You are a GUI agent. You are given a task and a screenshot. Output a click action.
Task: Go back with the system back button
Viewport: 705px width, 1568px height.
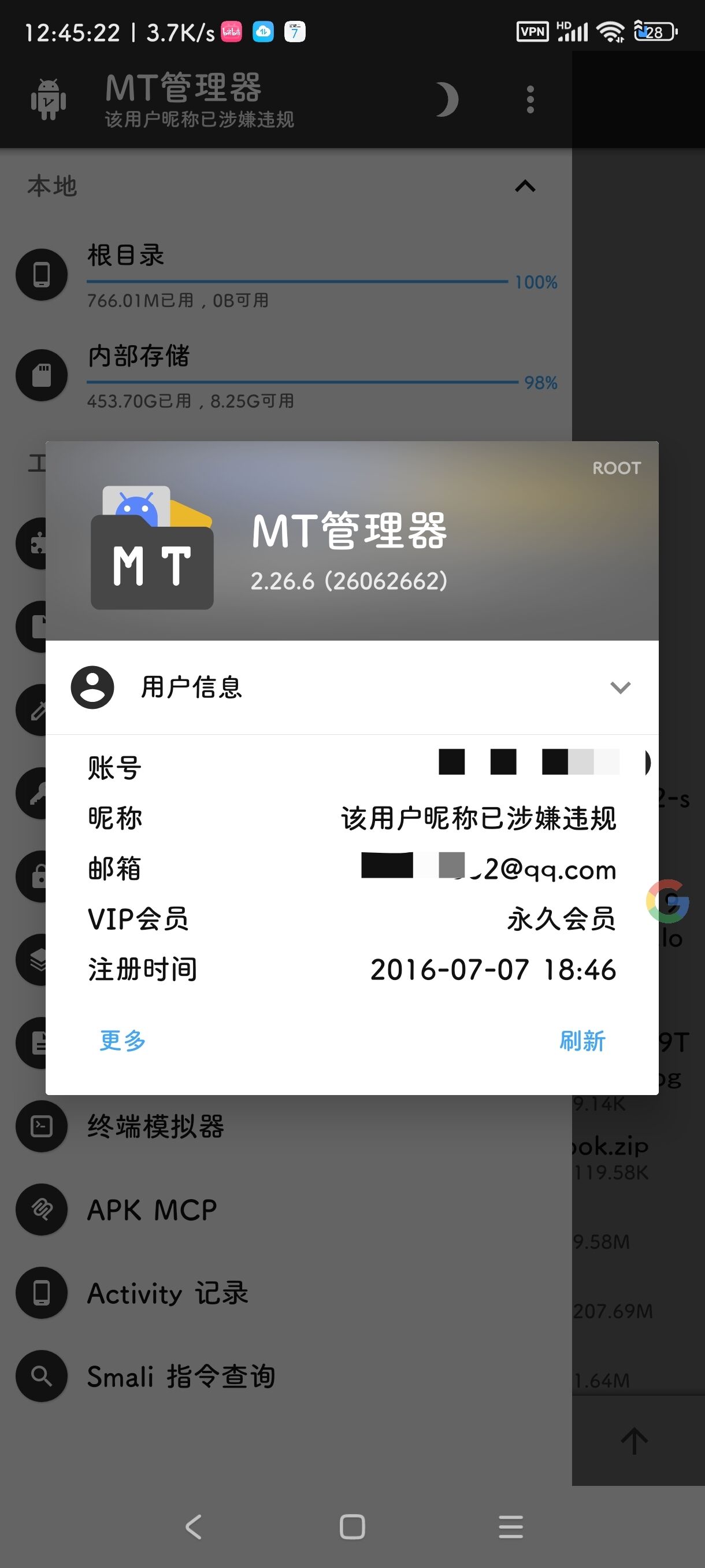click(x=194, y=1526)
